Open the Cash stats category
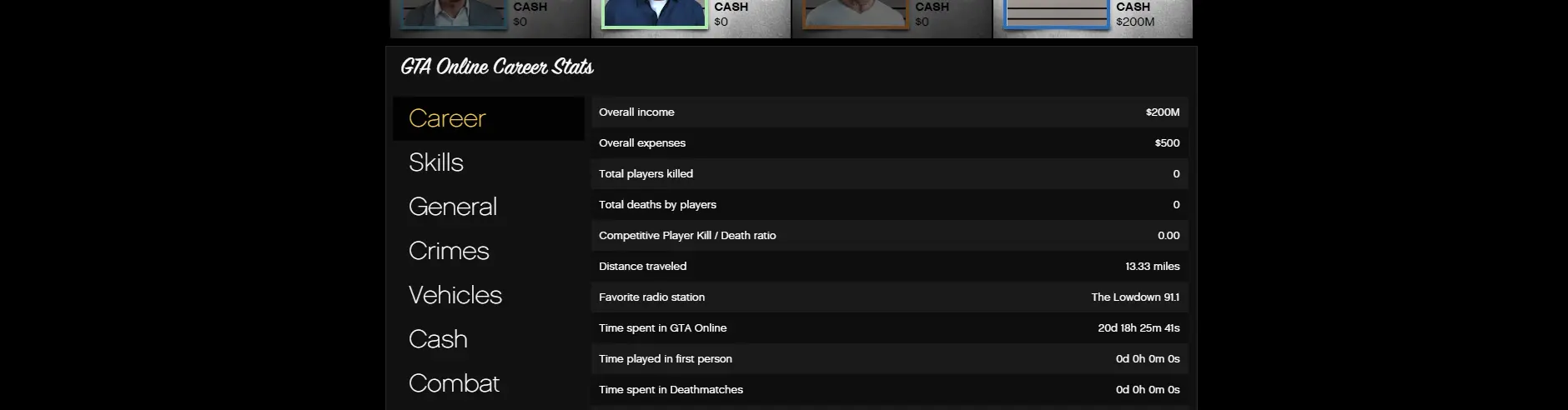 click(438, 339)
